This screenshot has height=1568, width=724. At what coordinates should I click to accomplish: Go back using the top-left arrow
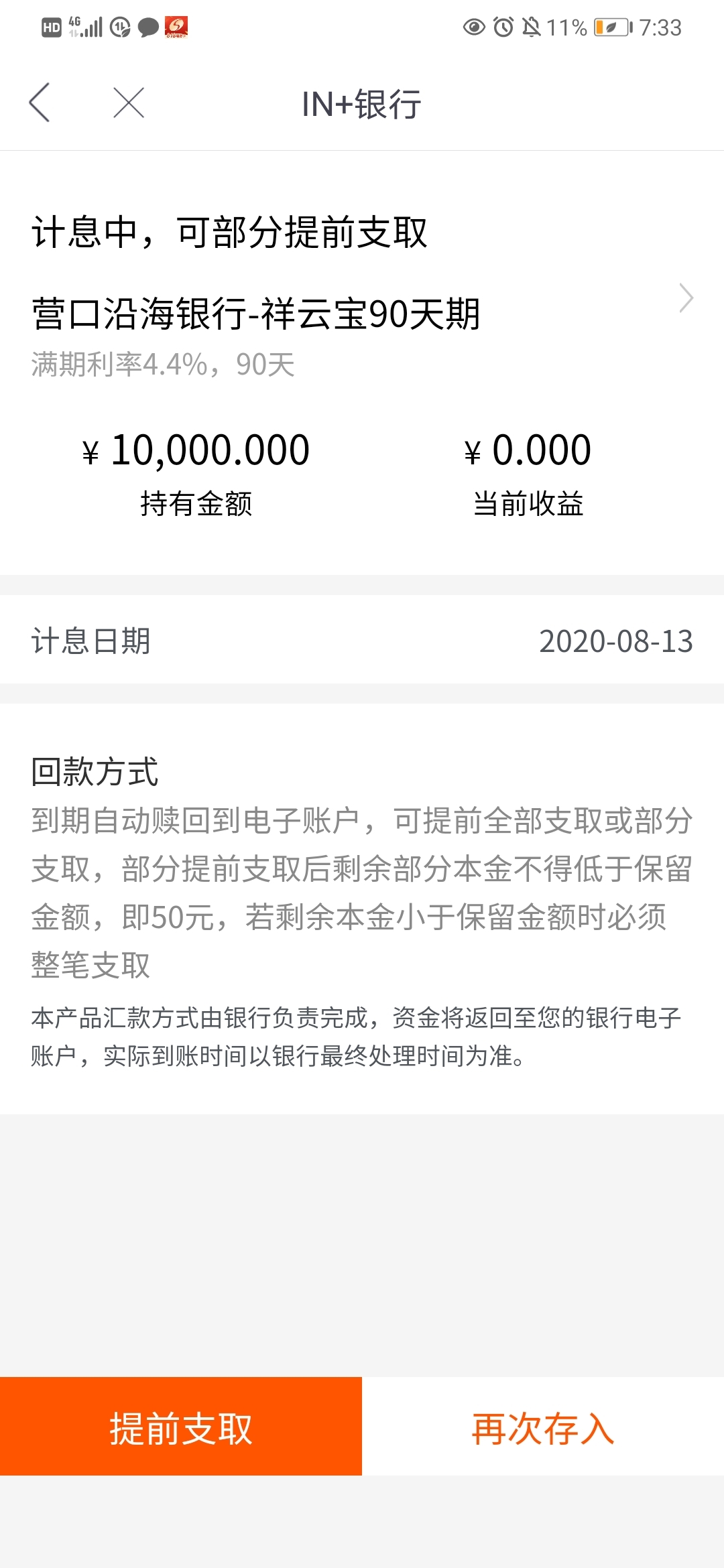click(40, 103)
